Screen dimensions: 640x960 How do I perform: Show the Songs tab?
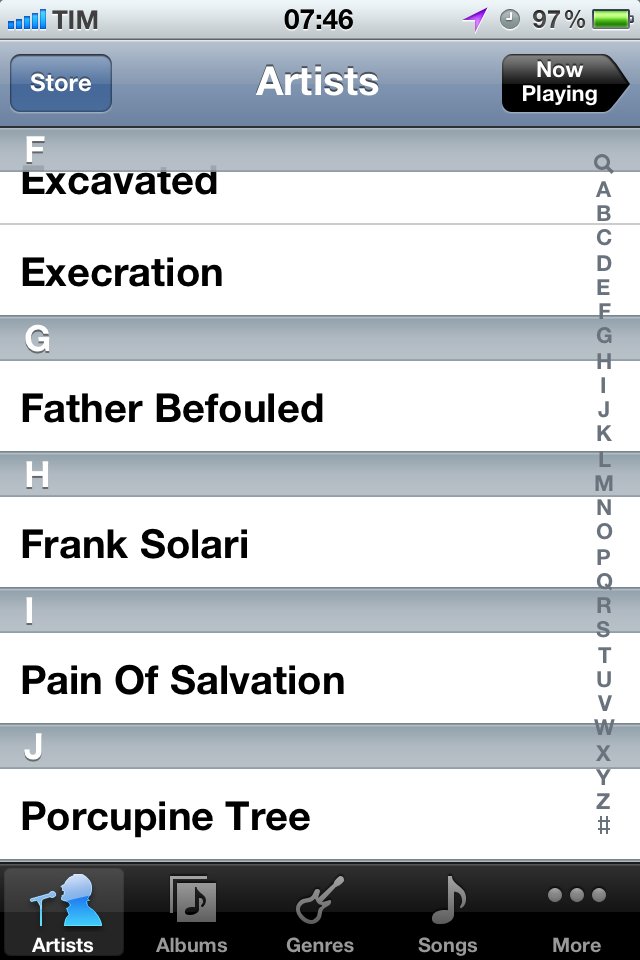coord(448,912)
